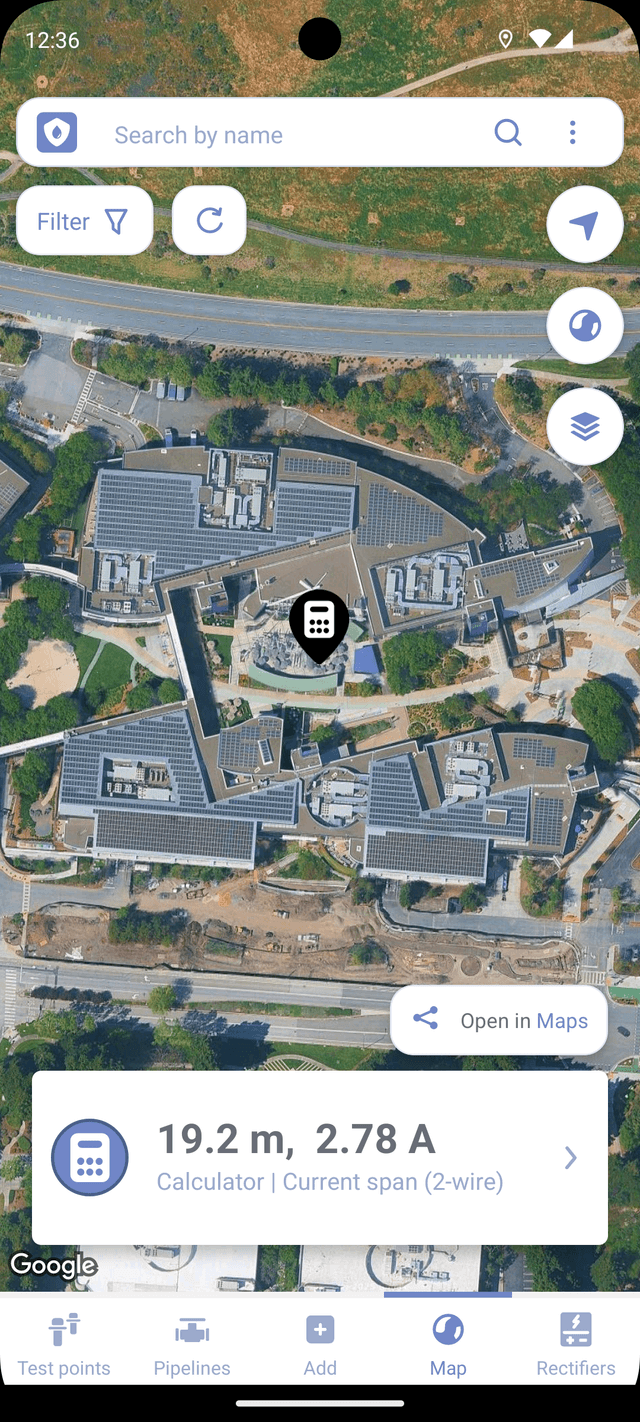Tap the globe button
Screen dimensions: 640x1422
click(584, 326)
